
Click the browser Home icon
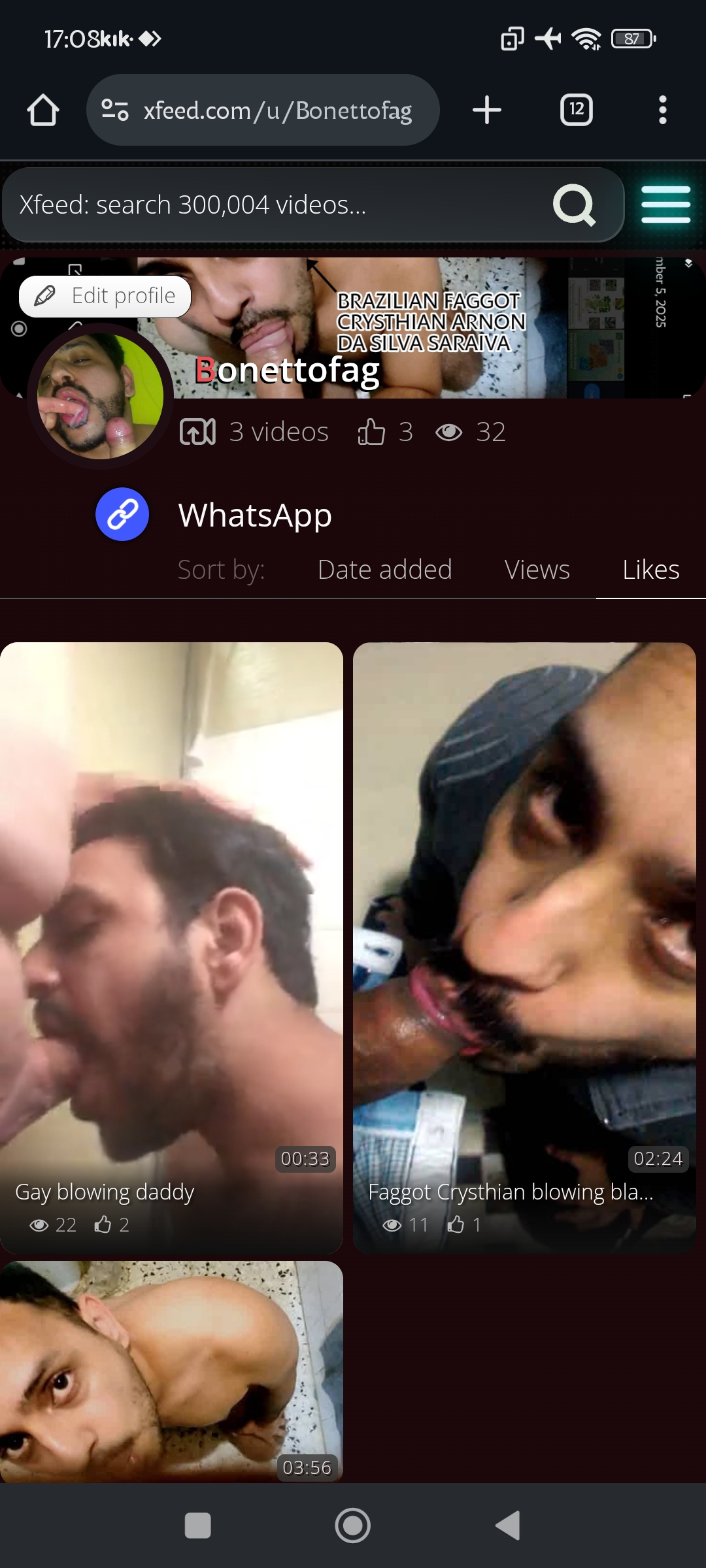point(42,109)
